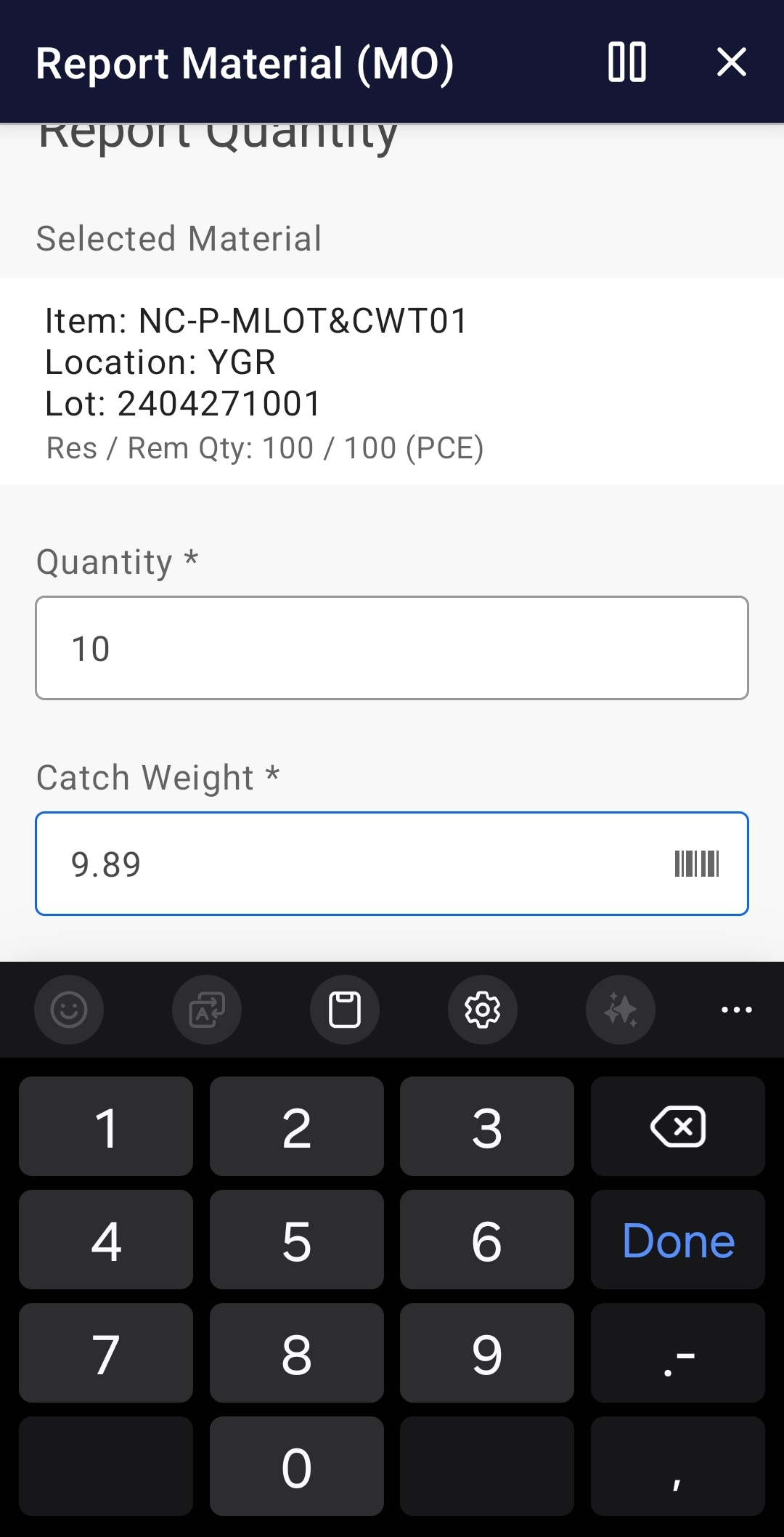This screenshot has height=1537, width=784.
Task: Type digit 5 on the keypad
Action: pyautogui.click(x=297, y=1240)
